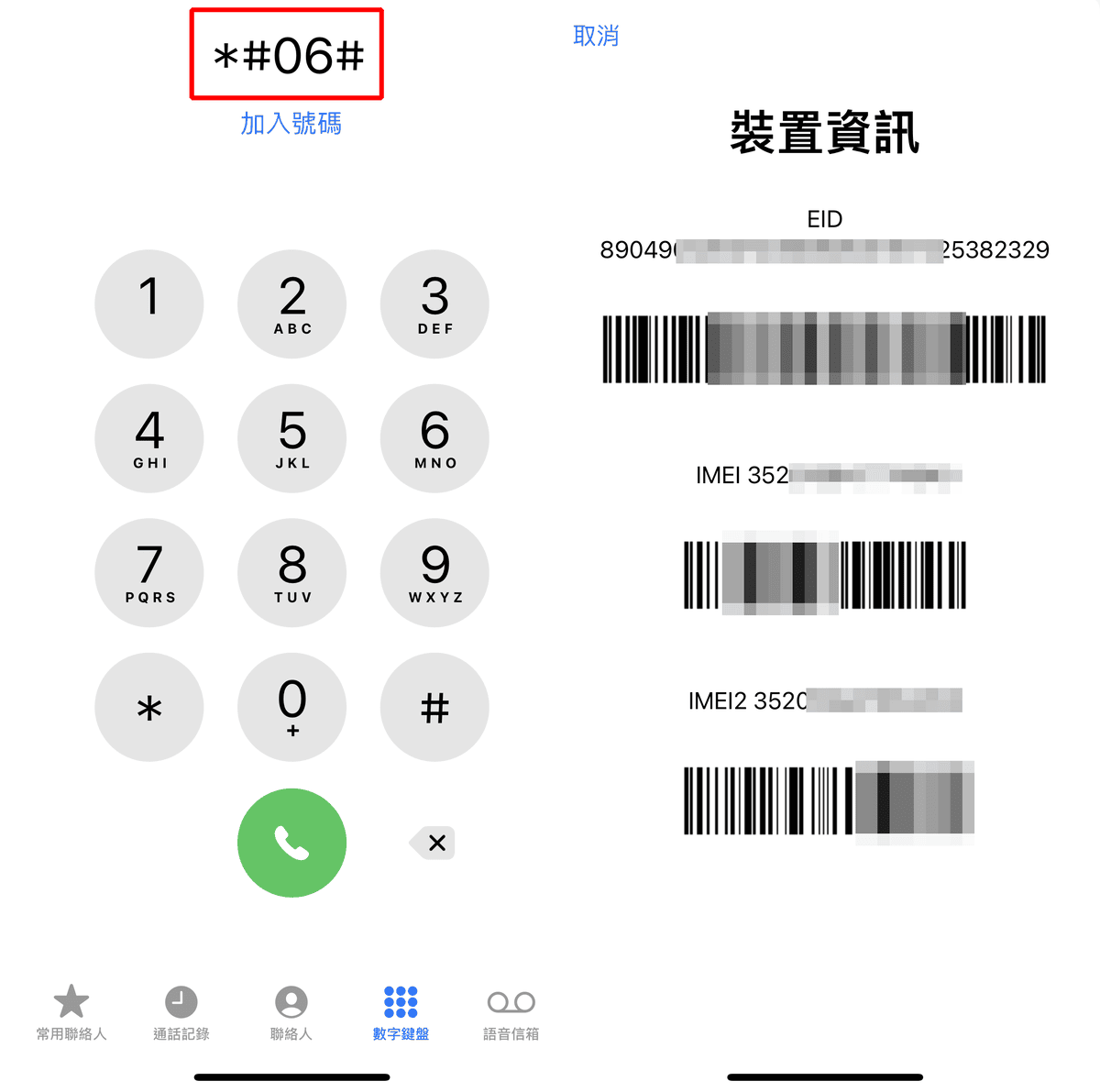The width and height of the screenshot is (1100, 1092).
Task: Tap the 7 PQRS key
Action: click(x=149, y=573)
